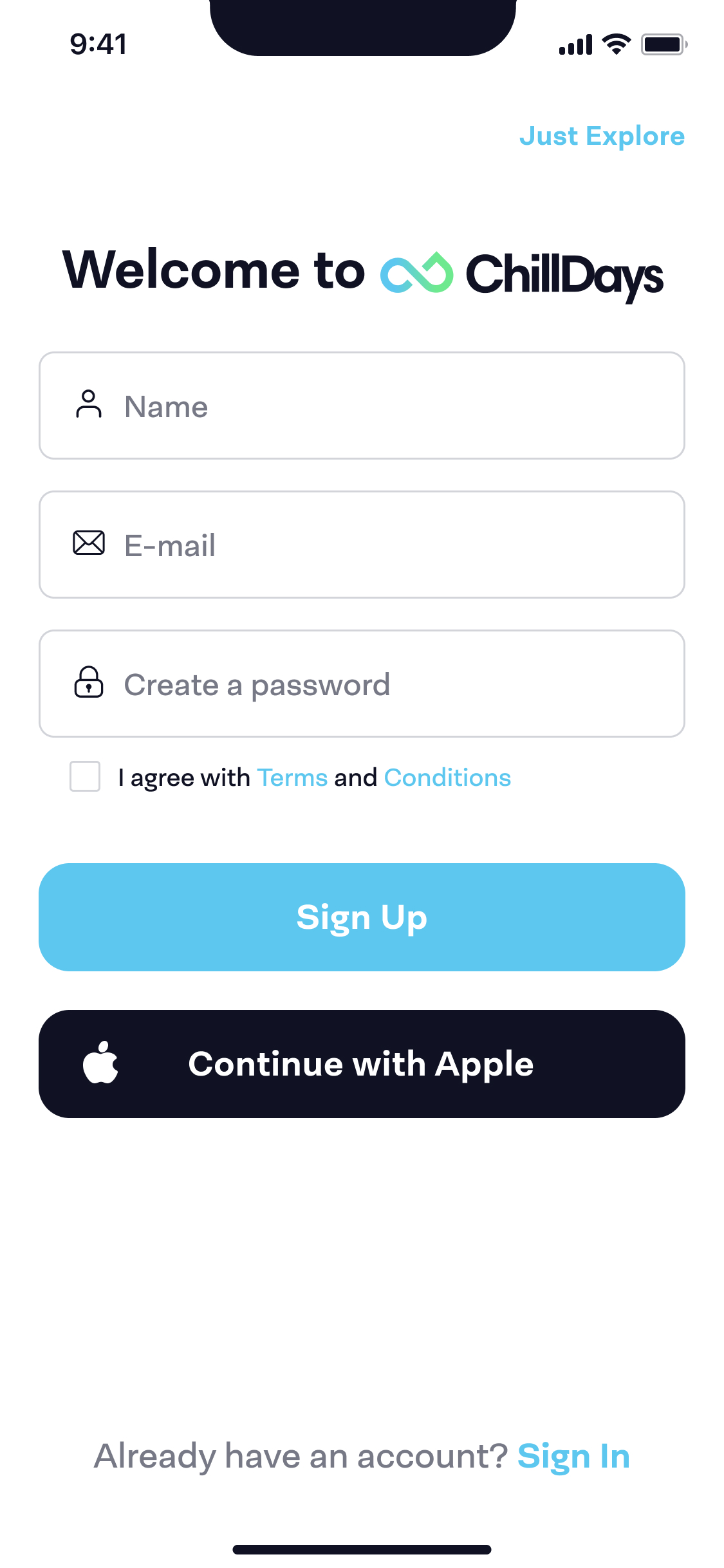This screenshot has height=1568, width=724.
Task: Open the Conditions link
Action: click(x=447, y=778)
